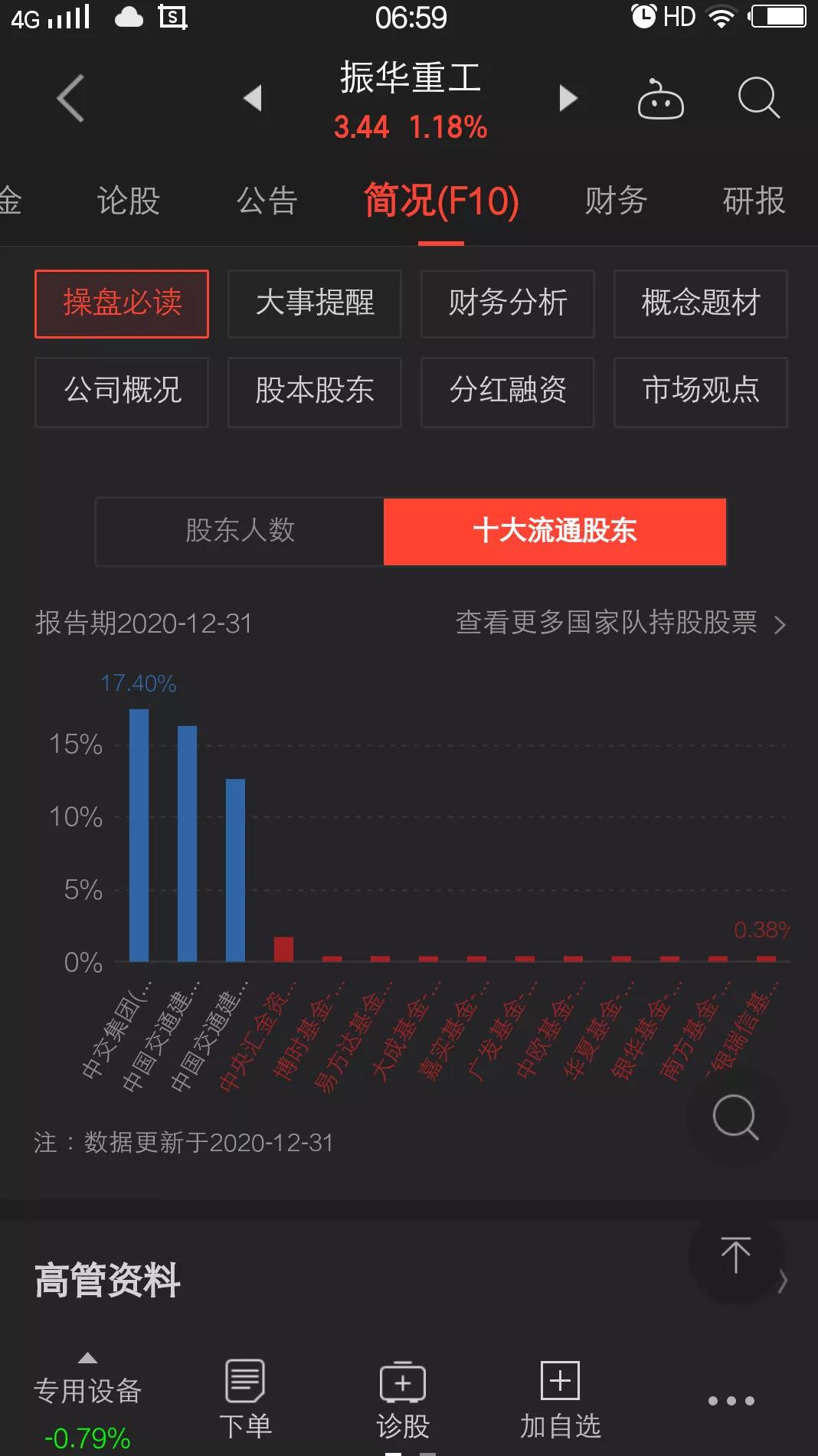
Task: Switch to previous stock with left arrow
Action: [254, 98]
